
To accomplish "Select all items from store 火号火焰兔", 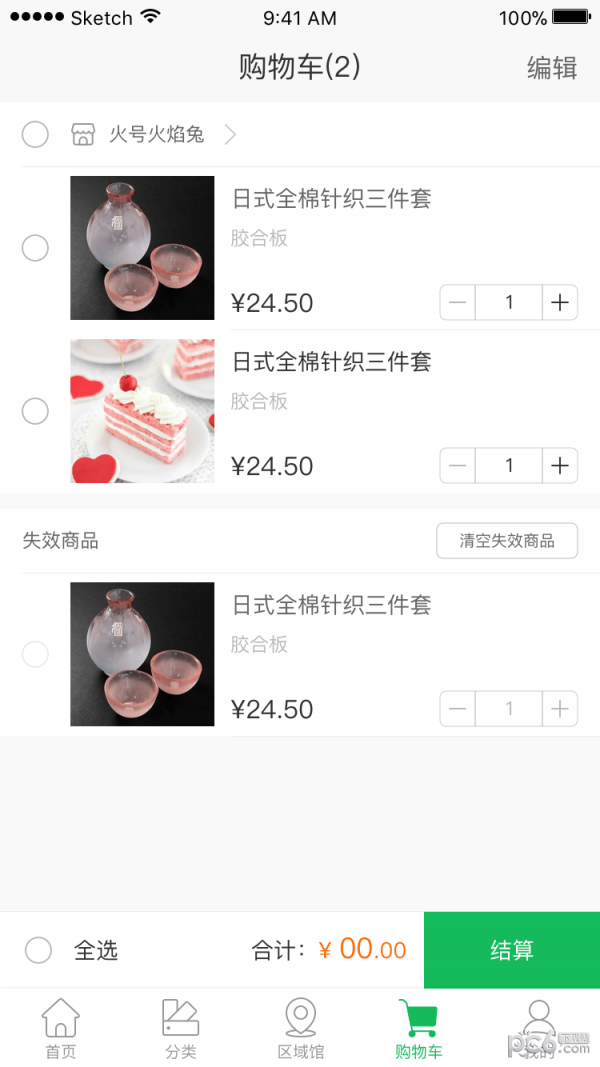I will point(35,134).
